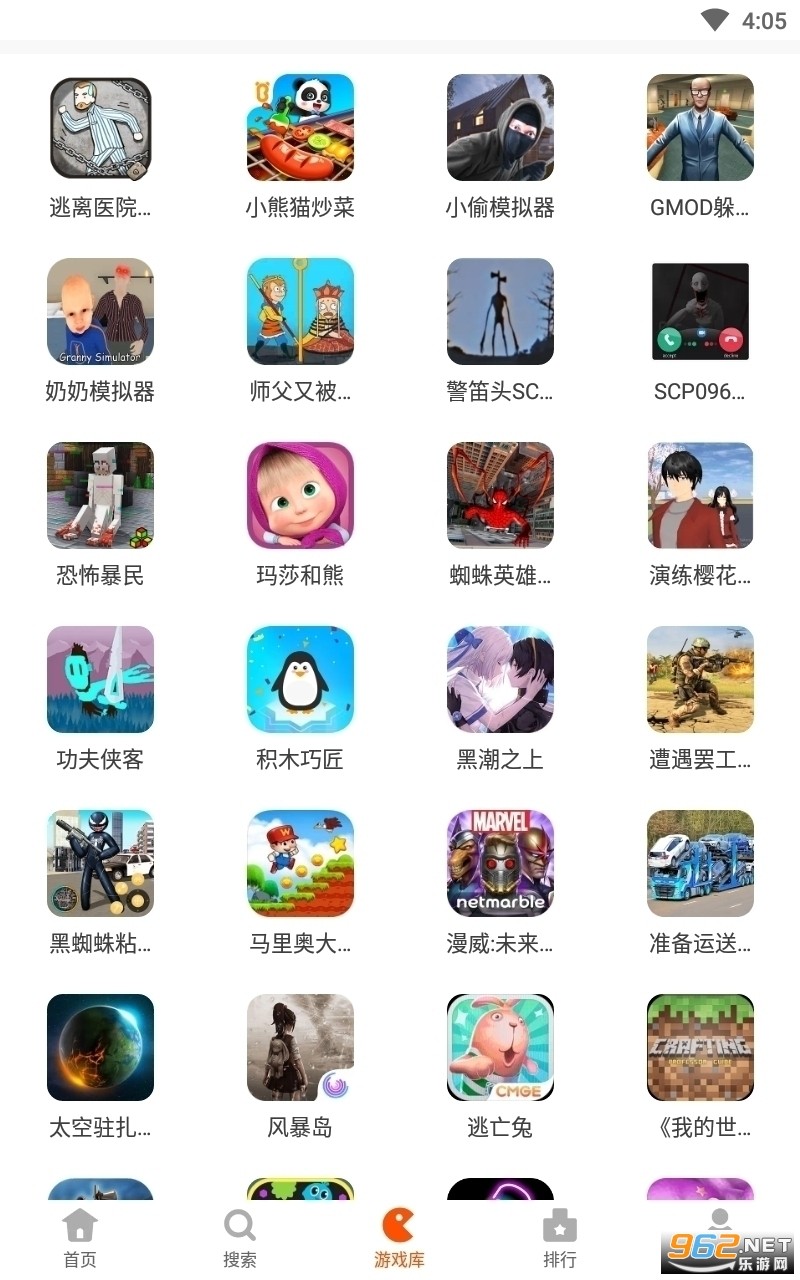The image size is (800, 1280).
Task: Tap the Wi-Fi icon in status bar
Action: [713, 18]
